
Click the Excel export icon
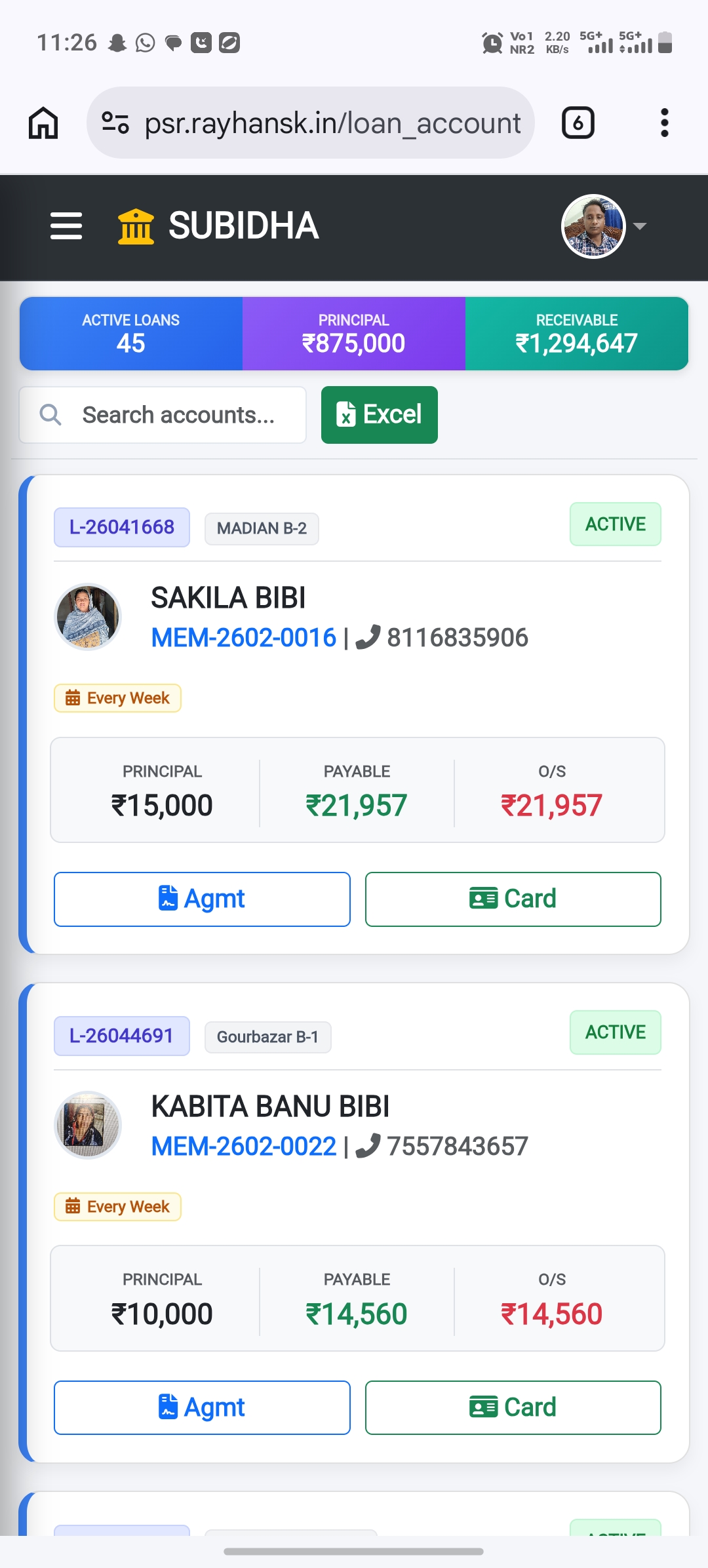[x=346, y=414]
